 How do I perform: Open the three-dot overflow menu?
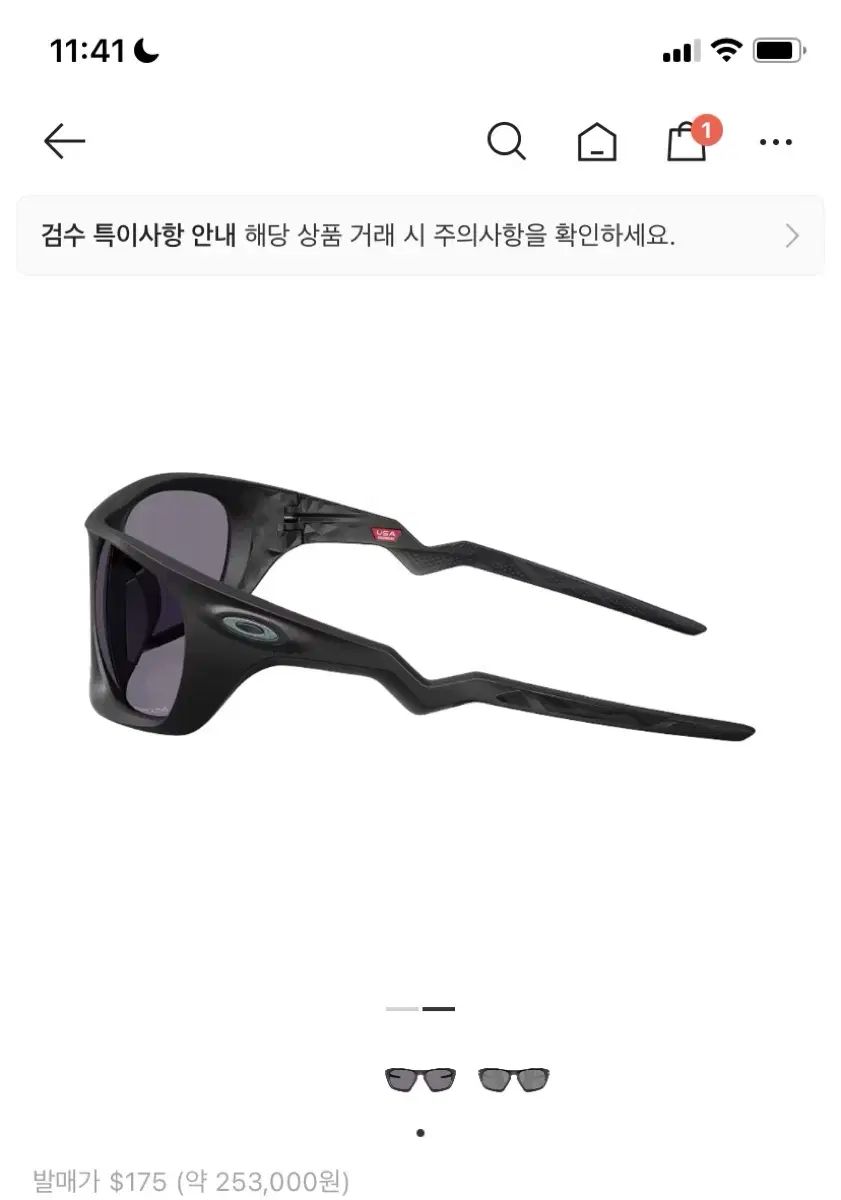click(776, 143)
